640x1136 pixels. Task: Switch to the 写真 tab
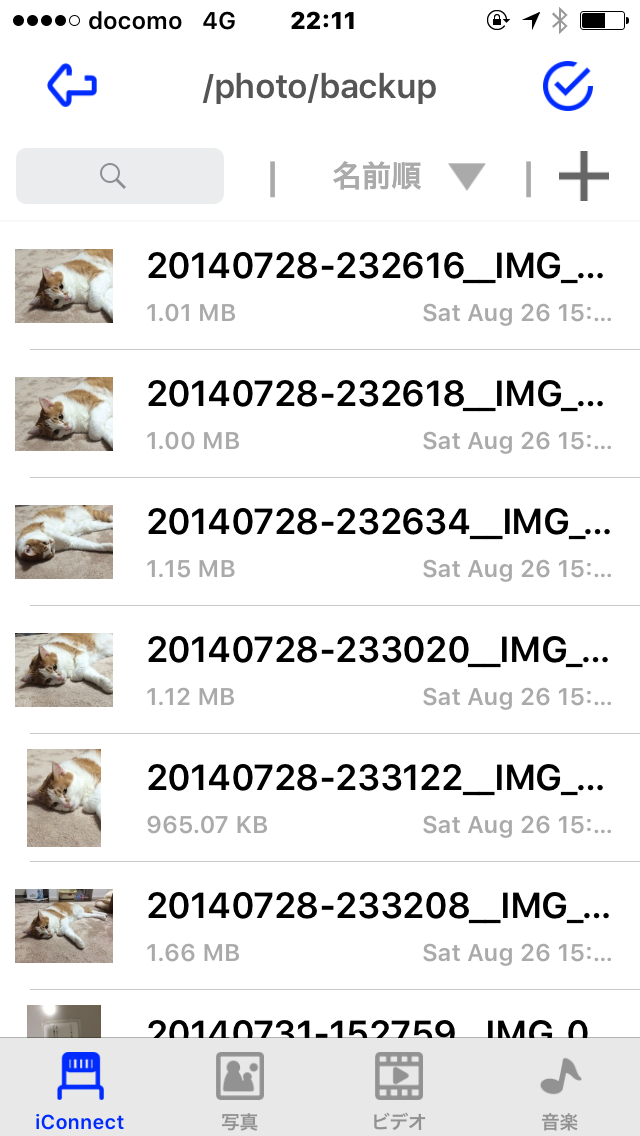[240, 1090]
